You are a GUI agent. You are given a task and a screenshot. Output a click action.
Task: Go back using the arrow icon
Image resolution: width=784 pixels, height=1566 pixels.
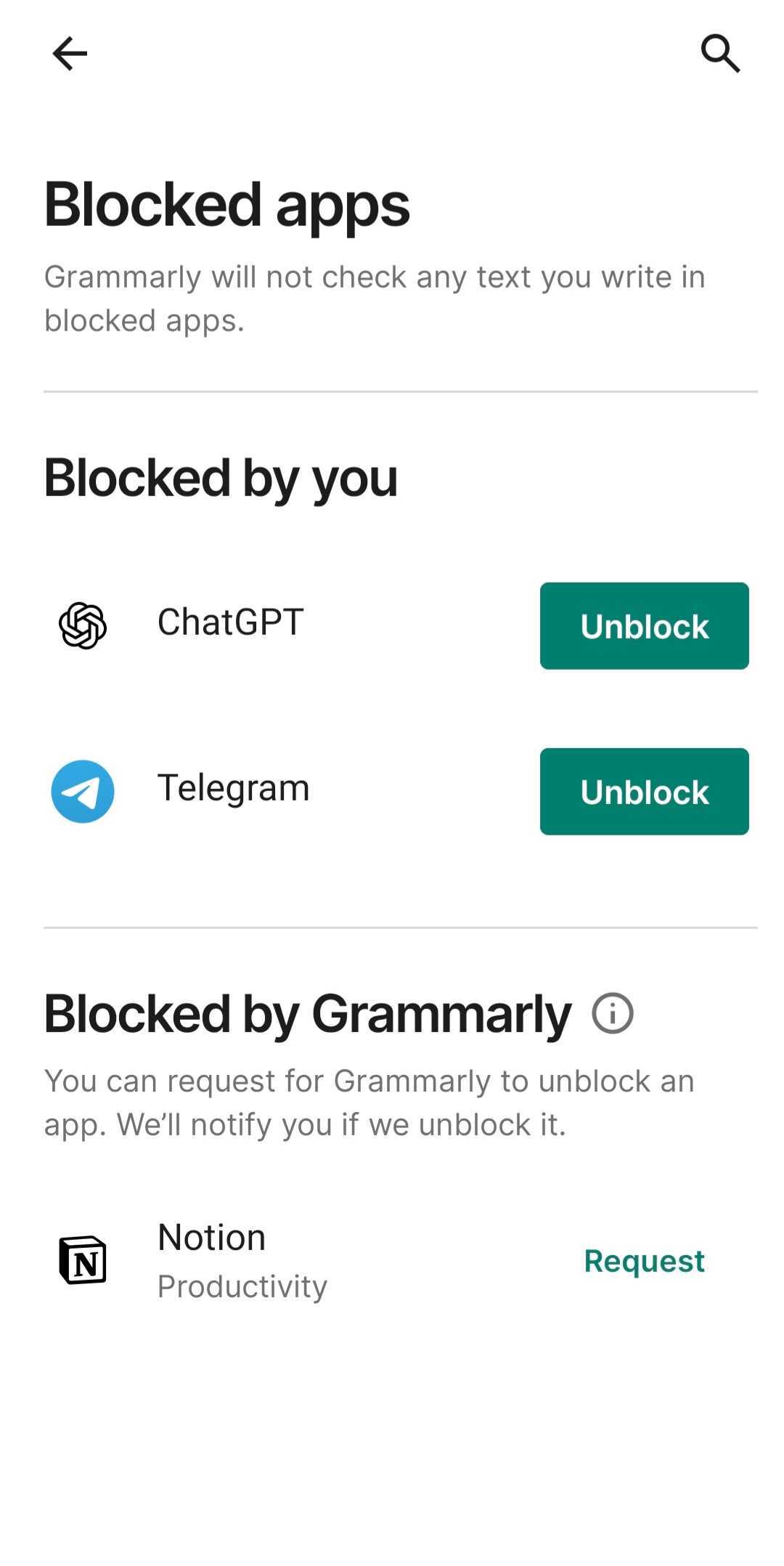[70, 54]
